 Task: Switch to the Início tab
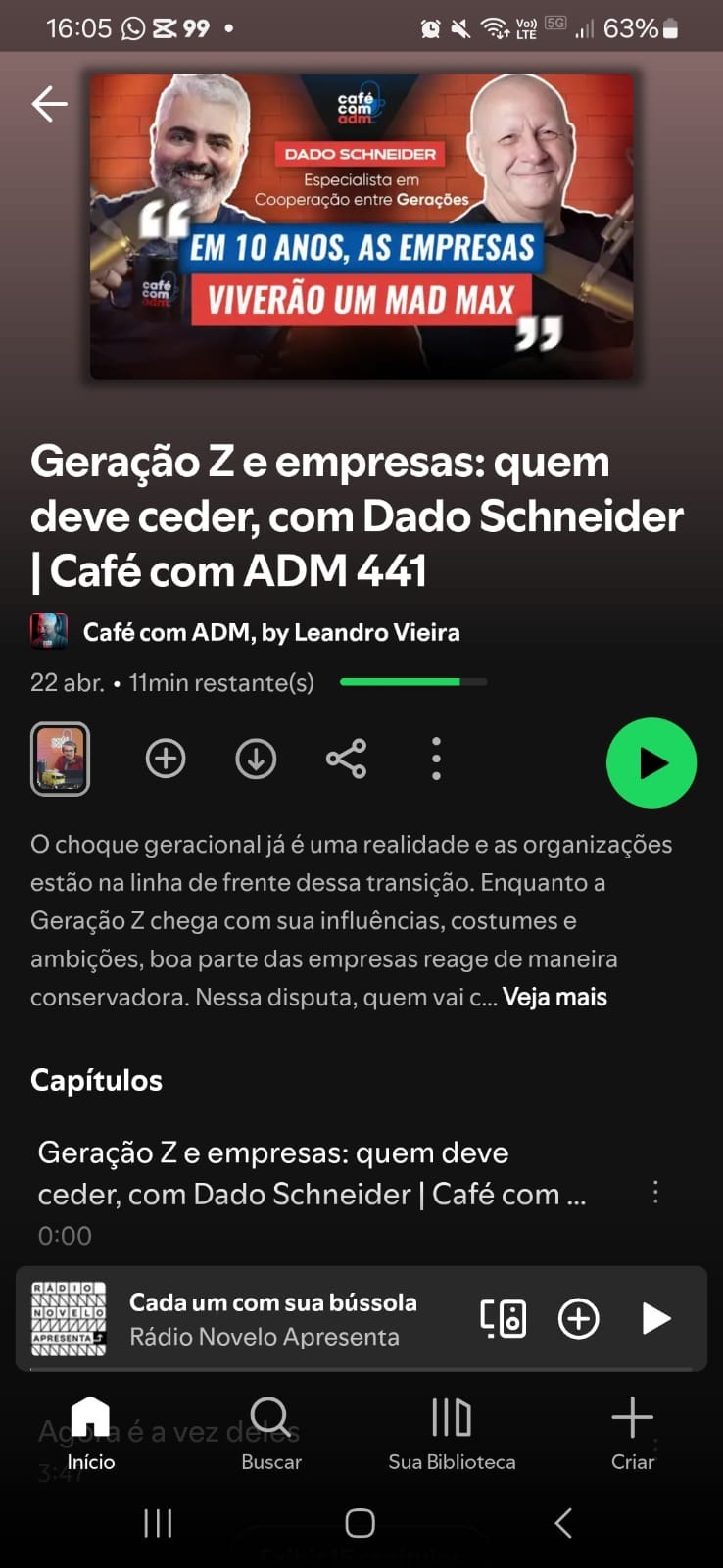(x=90, y=1434)
